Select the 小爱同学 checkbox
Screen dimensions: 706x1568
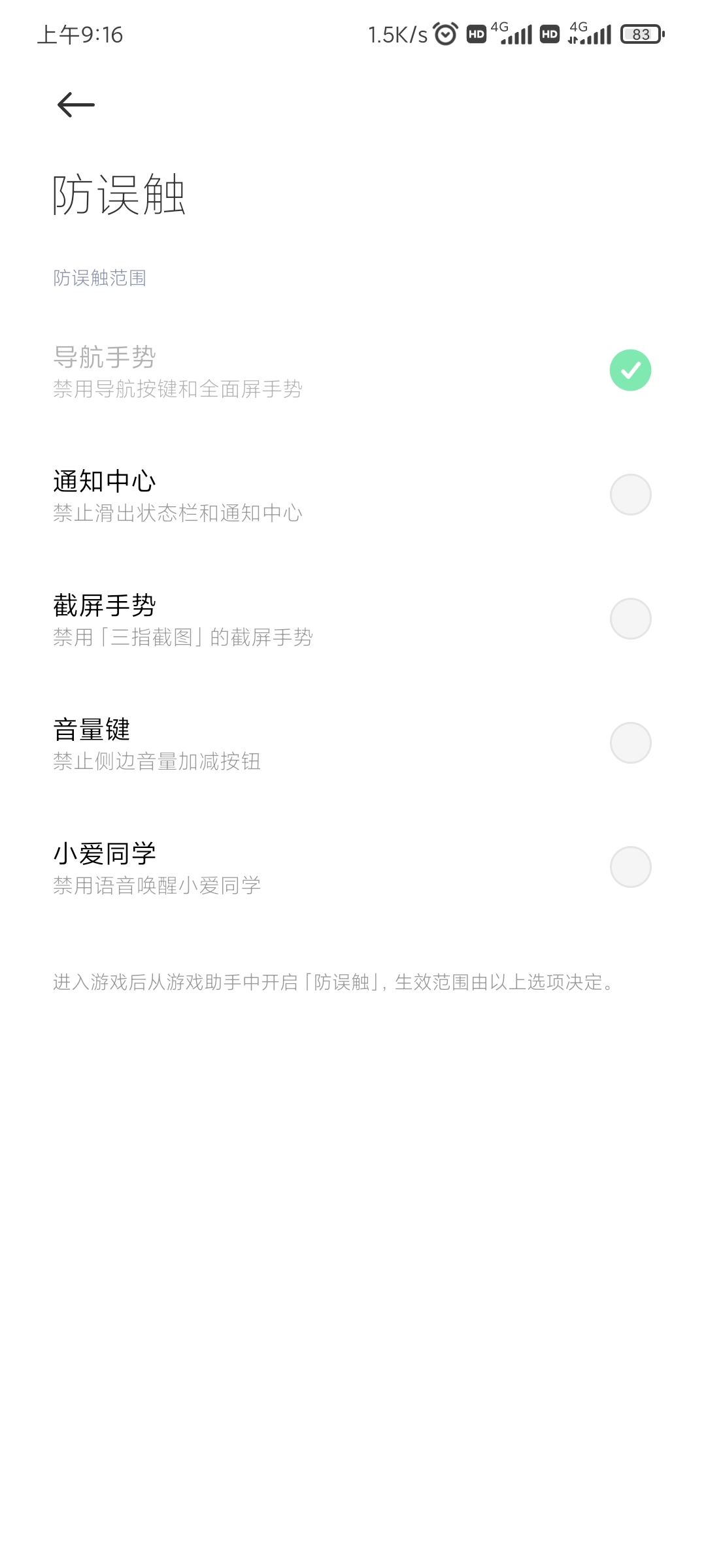[630, 867]
